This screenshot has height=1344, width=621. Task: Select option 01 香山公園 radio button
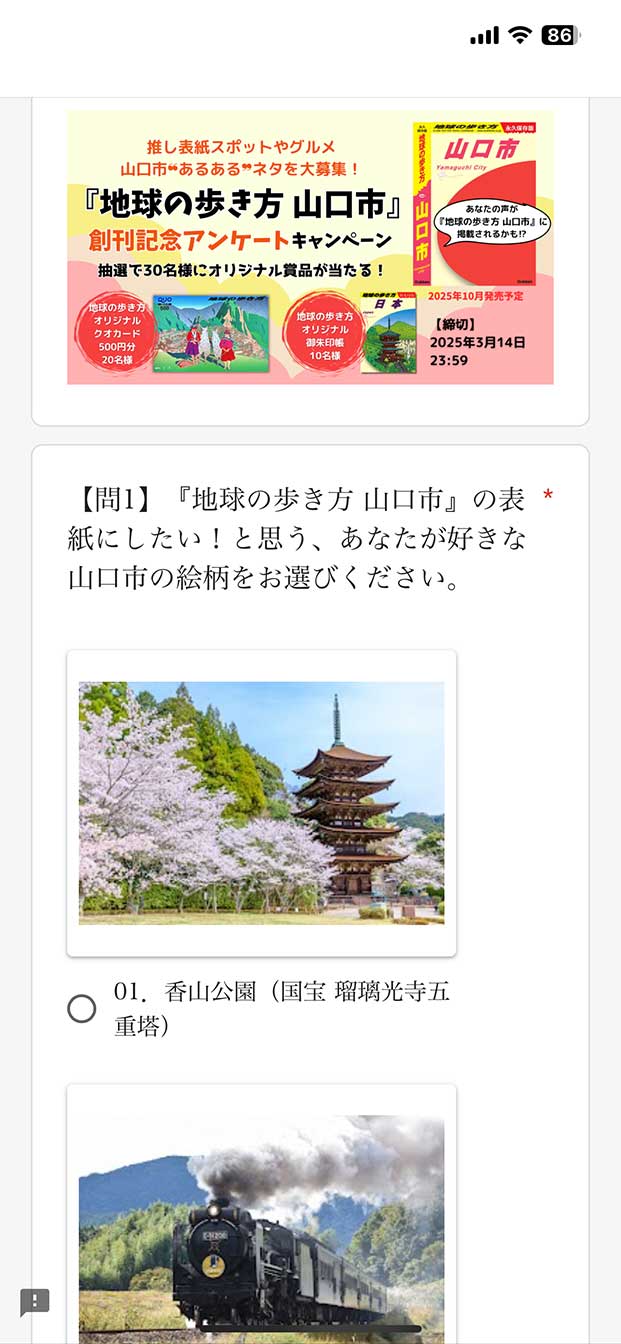[82, 1009]
